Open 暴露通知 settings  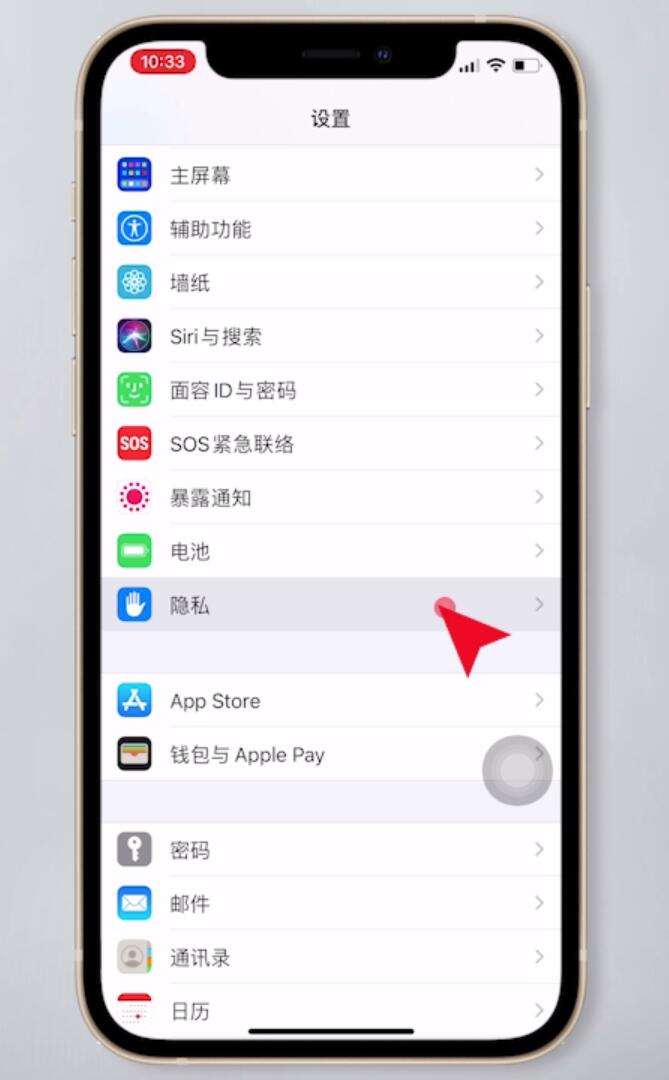point(331,497)
